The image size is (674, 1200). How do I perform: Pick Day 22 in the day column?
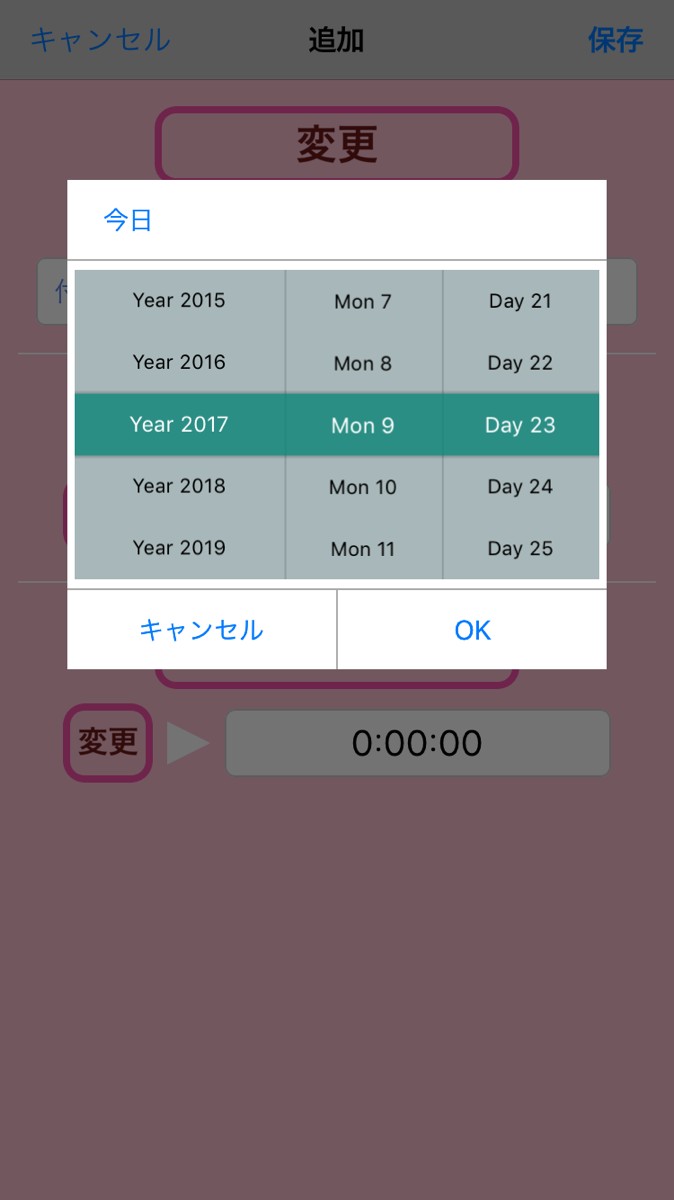coord(520,363)
